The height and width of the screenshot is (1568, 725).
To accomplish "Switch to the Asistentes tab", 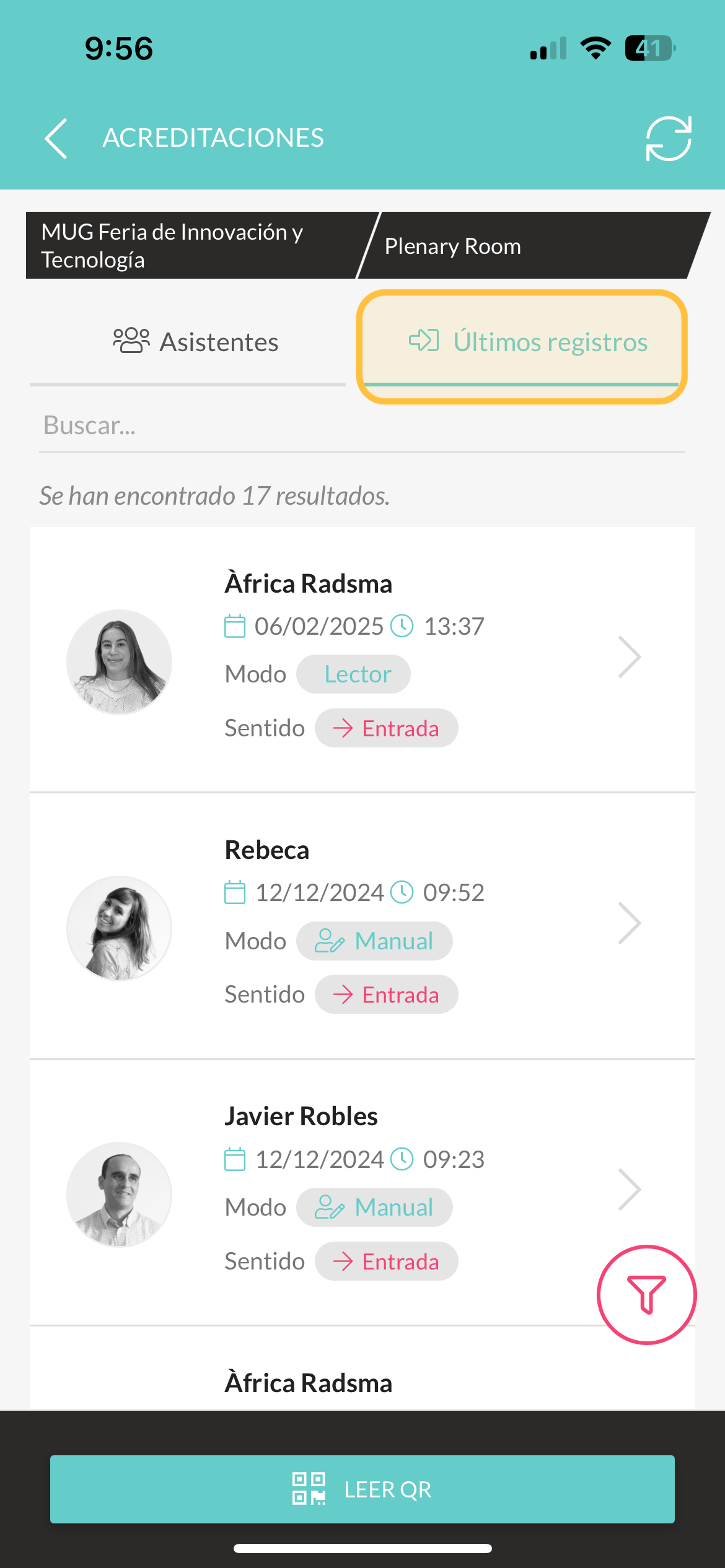I will coord(188,341).
